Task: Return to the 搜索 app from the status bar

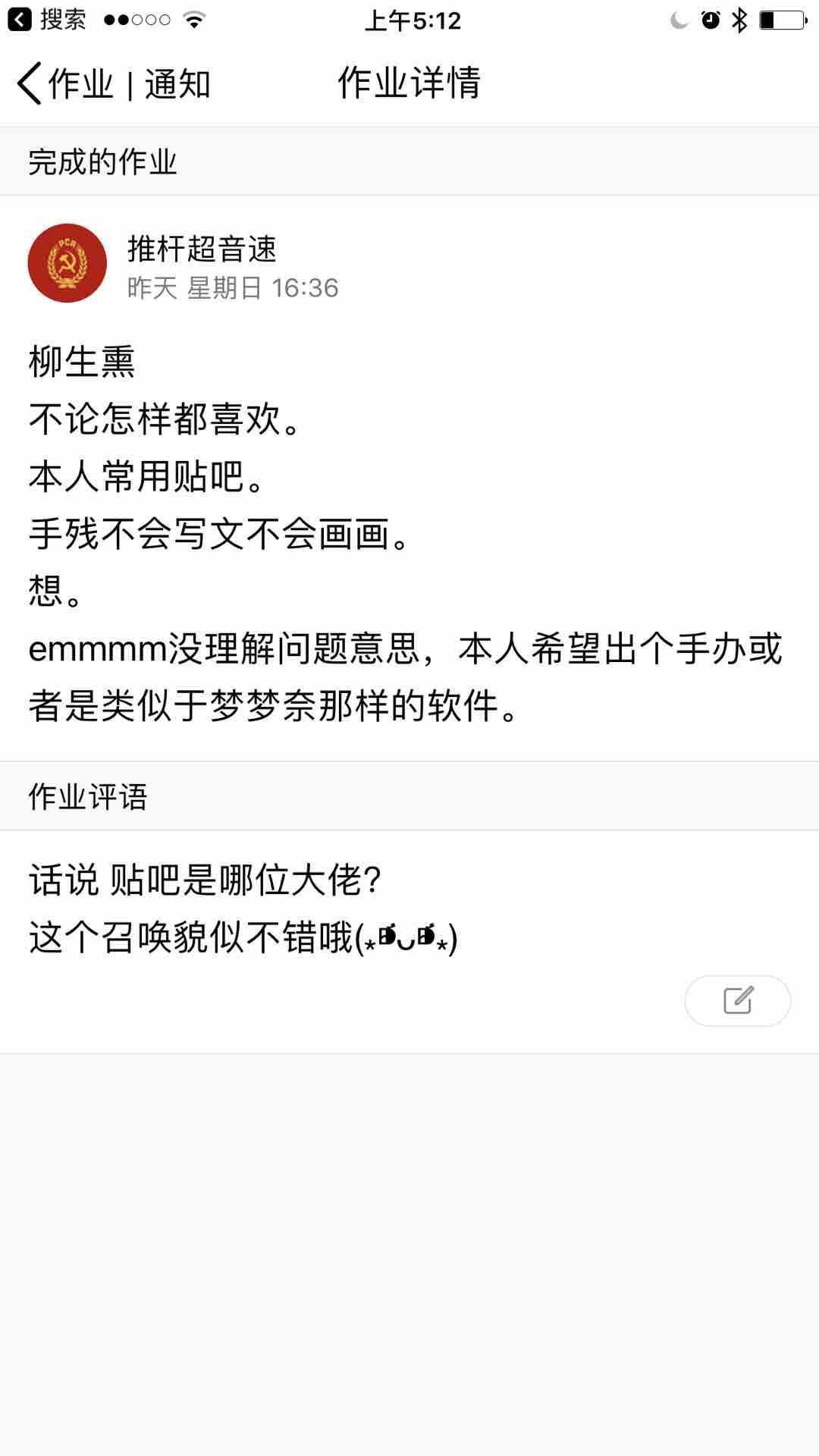Action: pyautogui.click(x=47, y=20)
